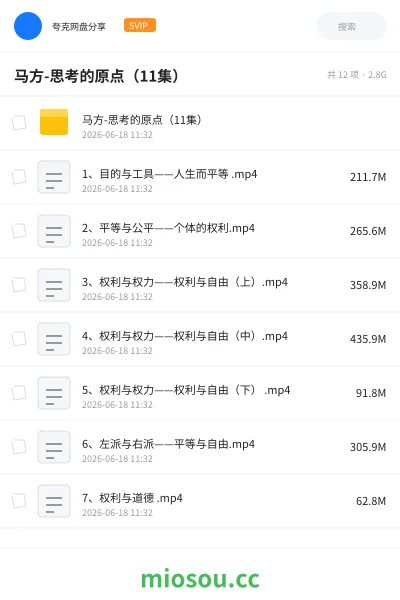400x600 pixels.
Task: Select the checkbox for the 马方-思考的原点 folder
Action: (19, 123)
